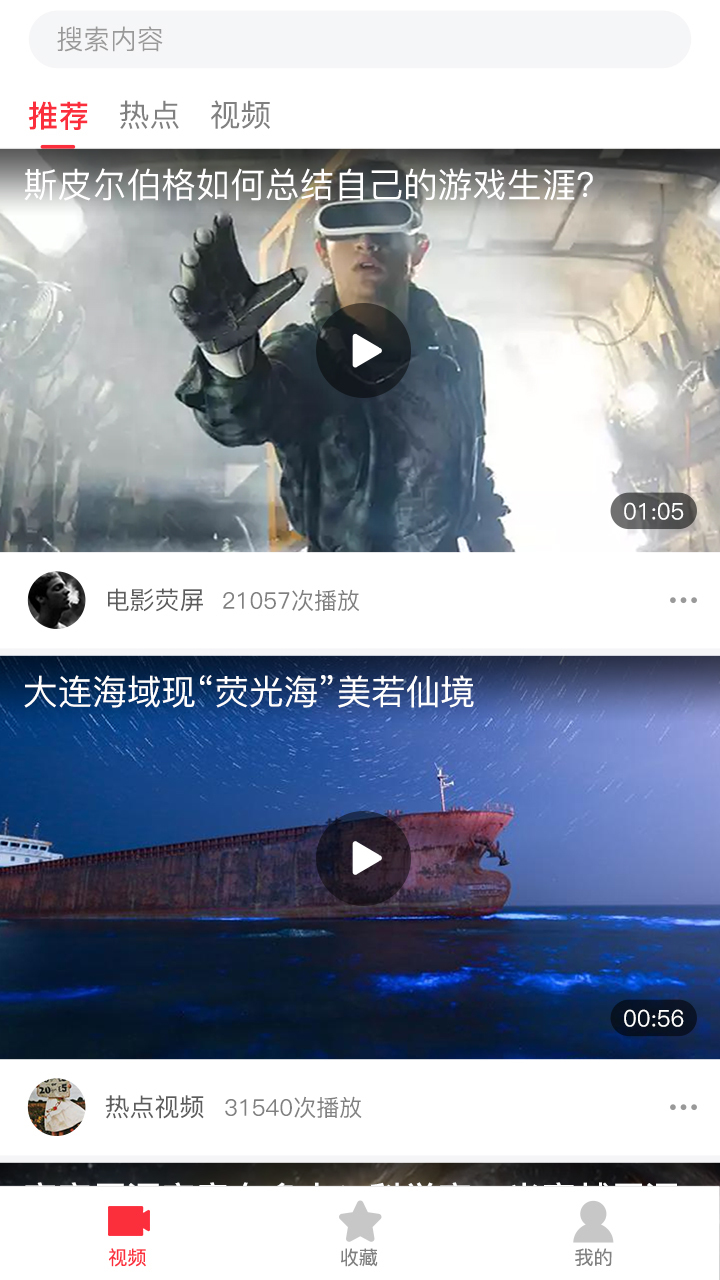Open more options for 热点视频 video

point(683,1107)
